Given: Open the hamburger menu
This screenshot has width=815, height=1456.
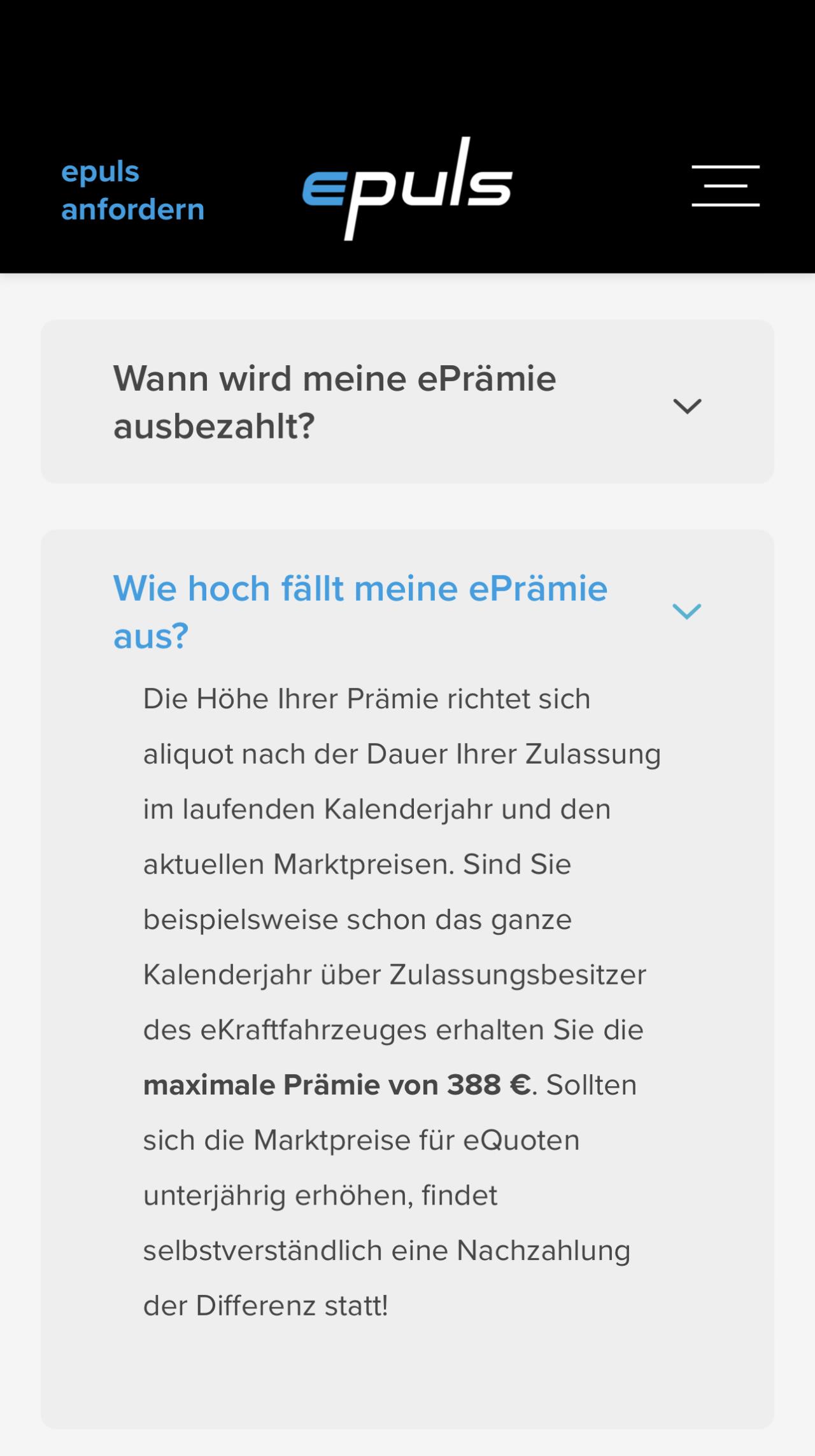Looking at the screenshot, I should tap(725, 186).
